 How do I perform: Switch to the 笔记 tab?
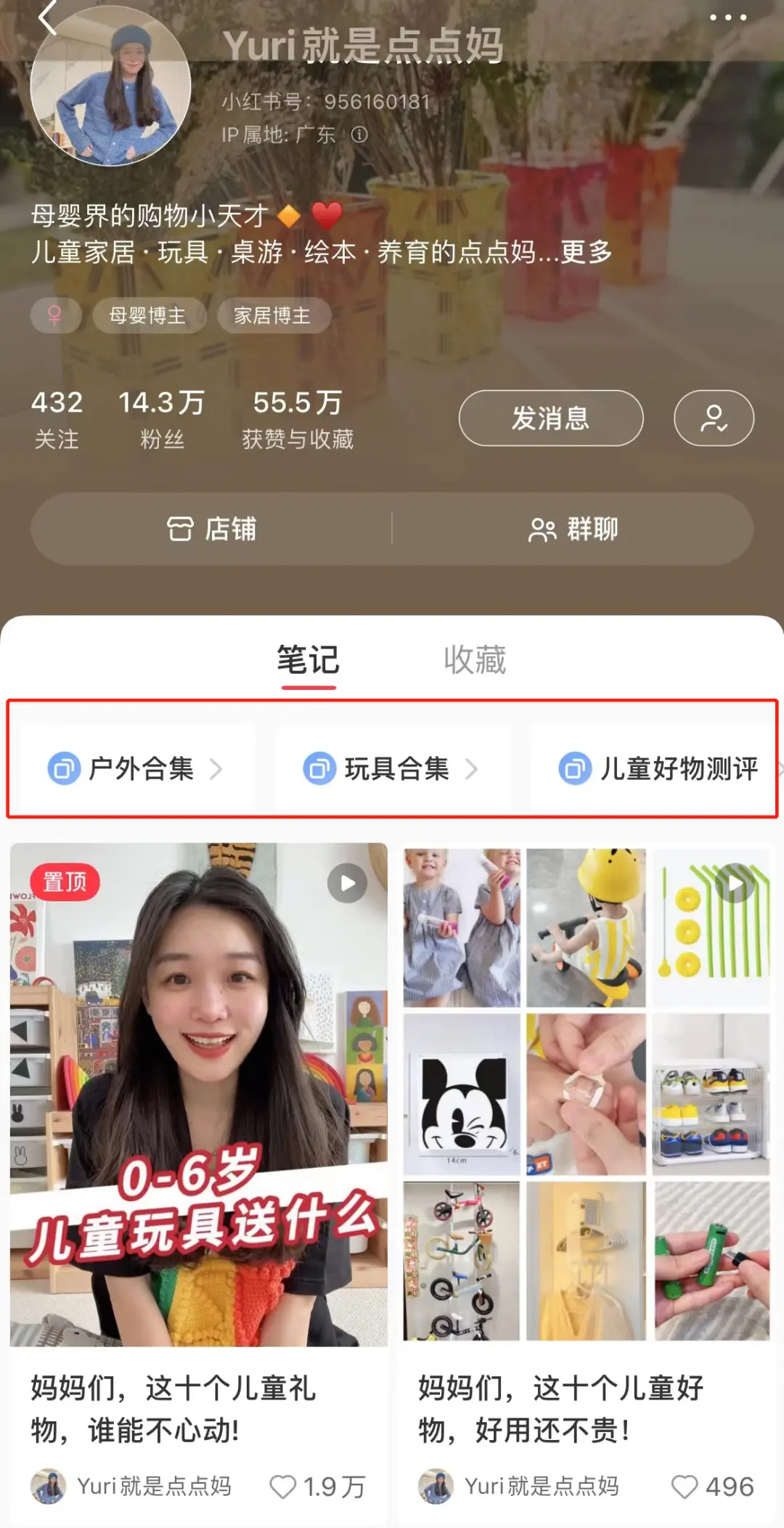308,660
